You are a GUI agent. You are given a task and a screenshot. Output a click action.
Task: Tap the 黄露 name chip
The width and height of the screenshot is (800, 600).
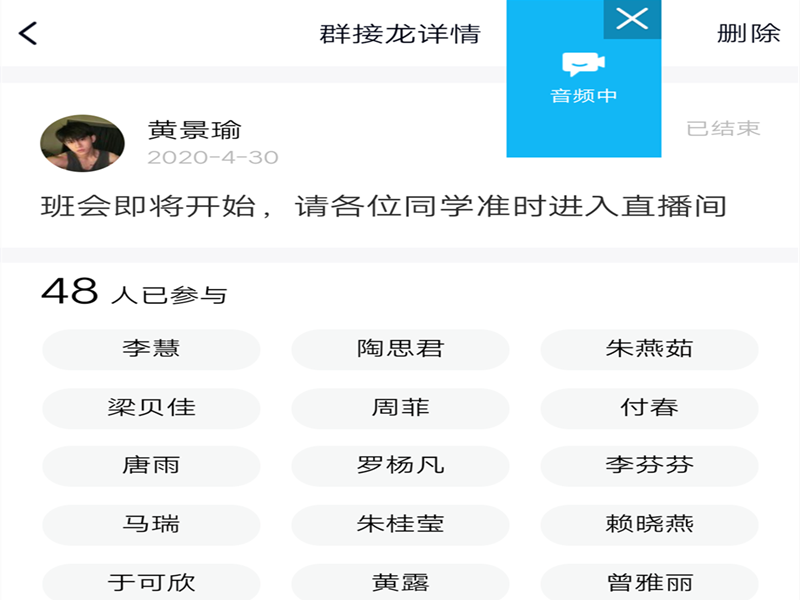pyautogui.click(x=400, y=581)
